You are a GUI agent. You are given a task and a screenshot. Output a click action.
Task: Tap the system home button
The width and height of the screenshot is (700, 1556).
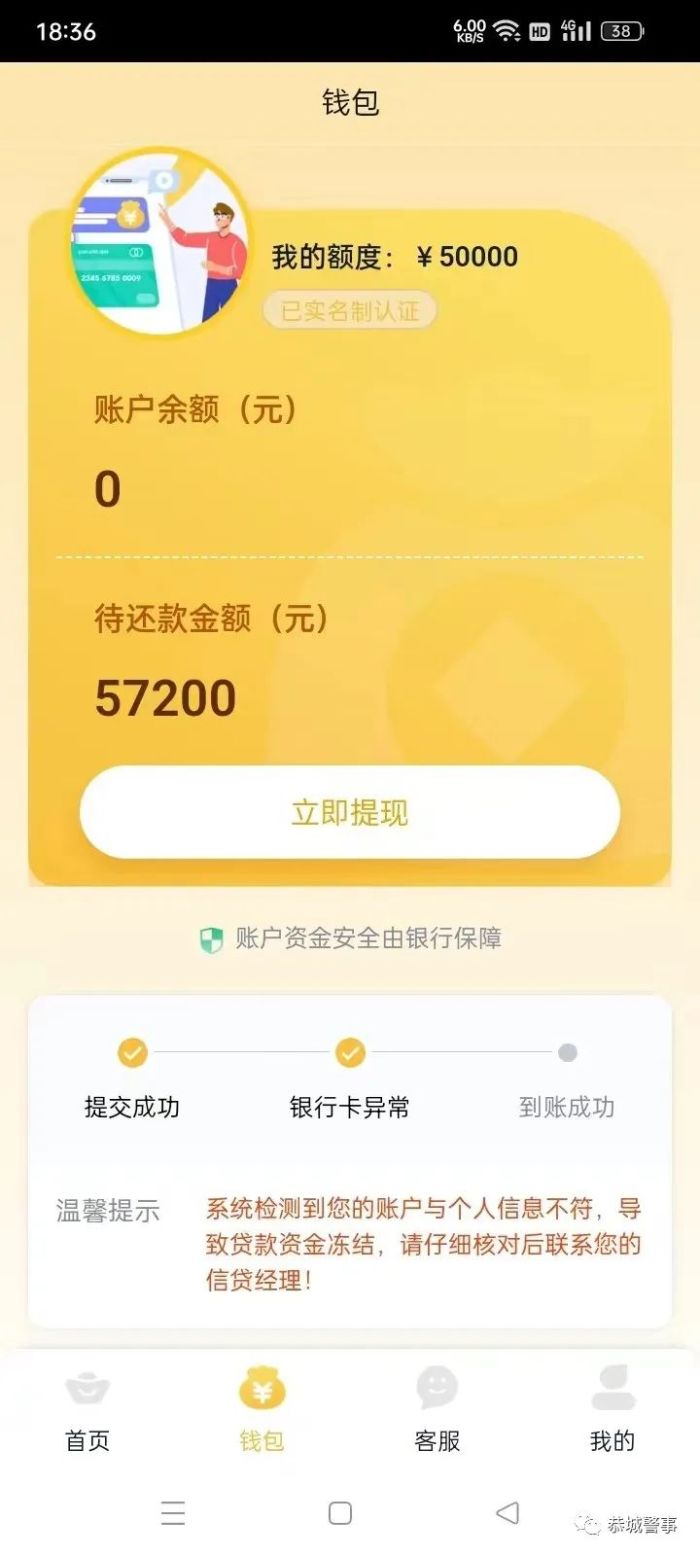point(340,1512)
